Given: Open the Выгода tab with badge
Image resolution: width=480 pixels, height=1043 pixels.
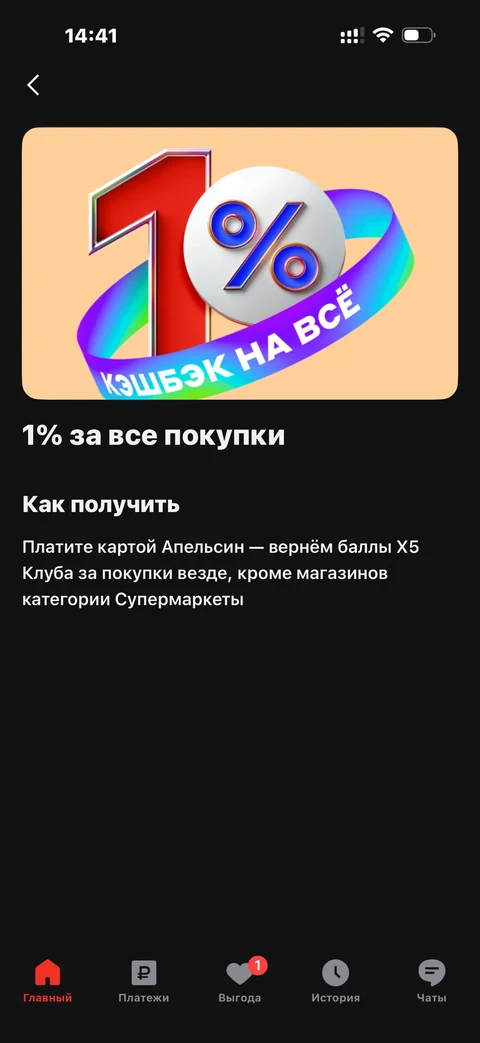Looking at the screenshot, I should [240, 981].
